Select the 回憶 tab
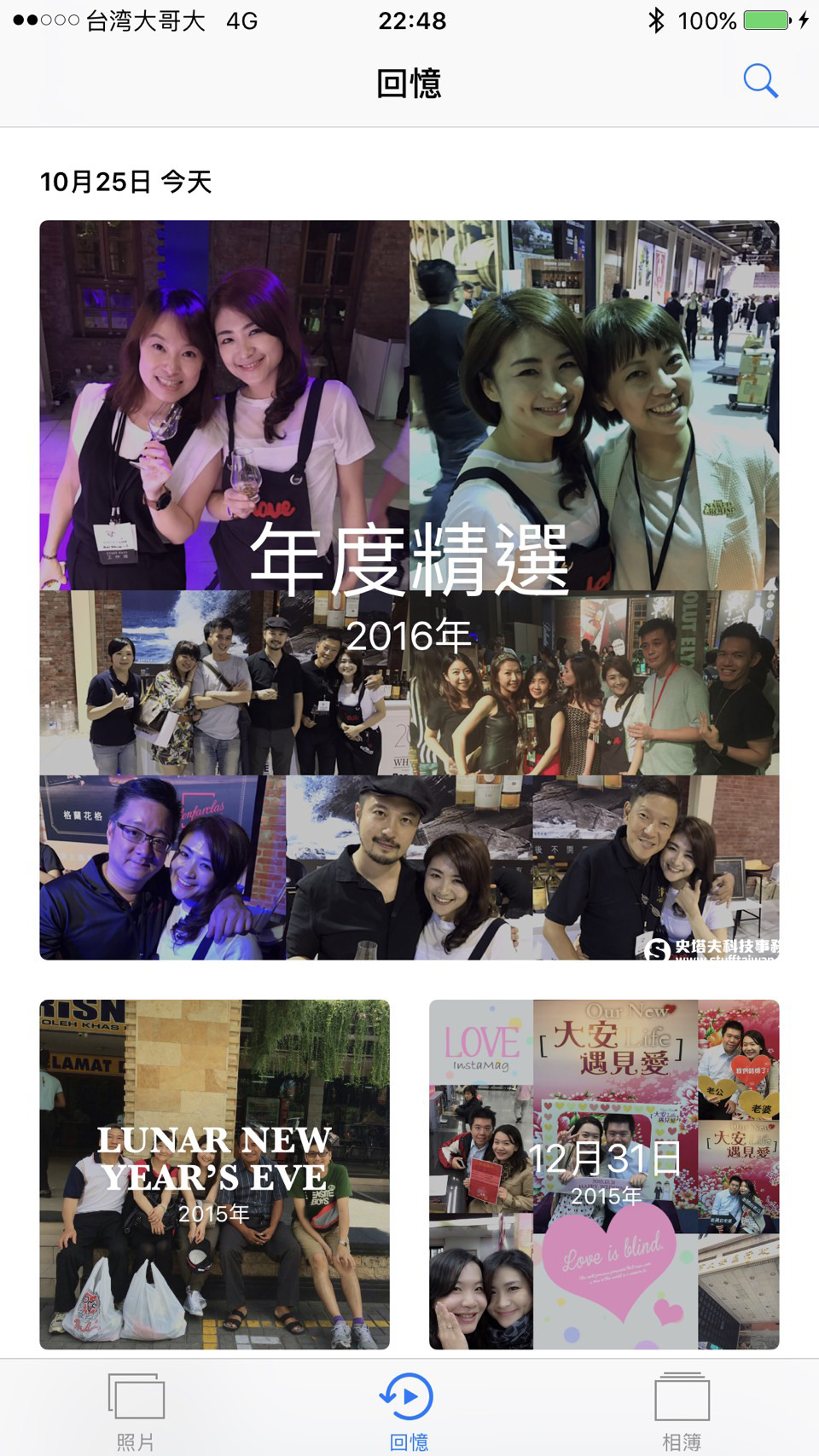The image size is (819, 1456). [409, 1411]
